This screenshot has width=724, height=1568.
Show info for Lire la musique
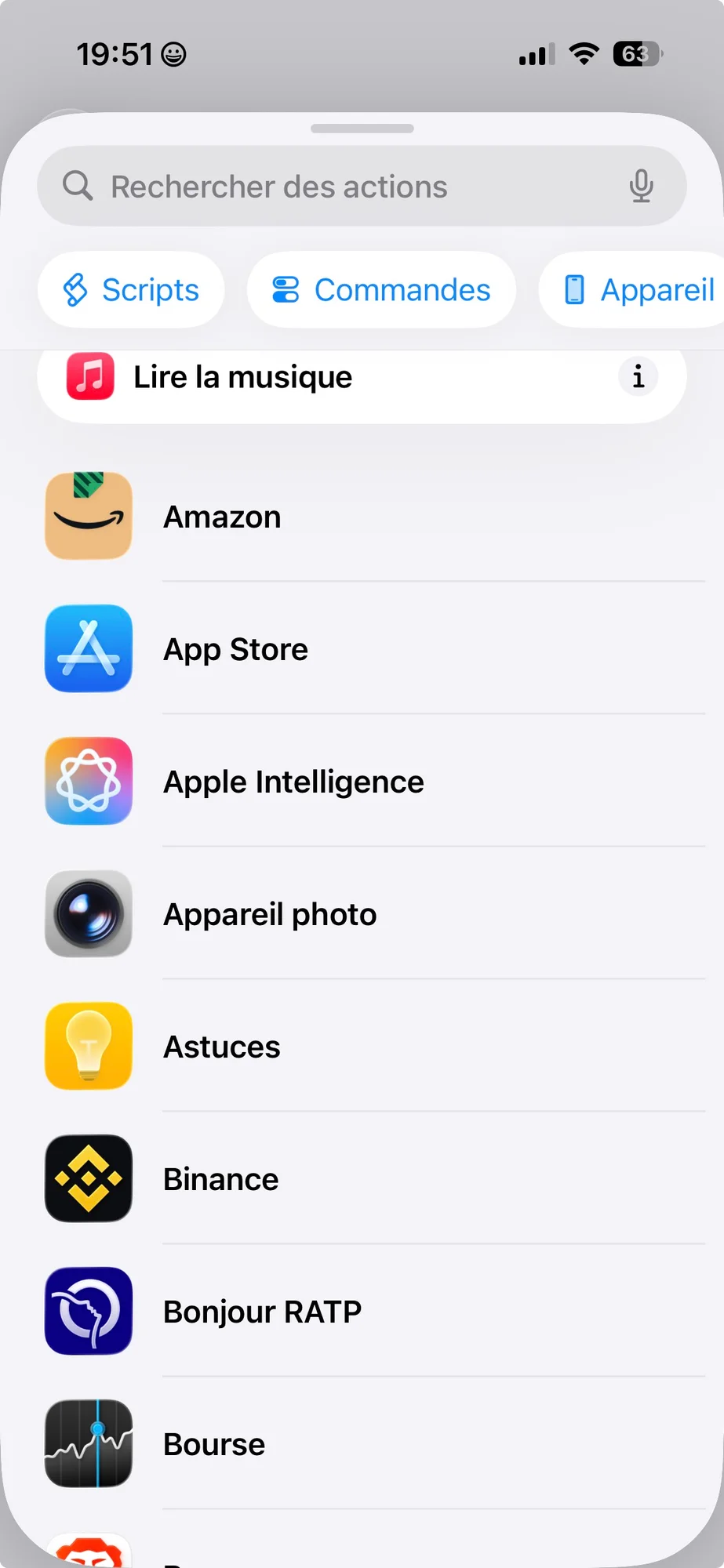coord(638,377)
